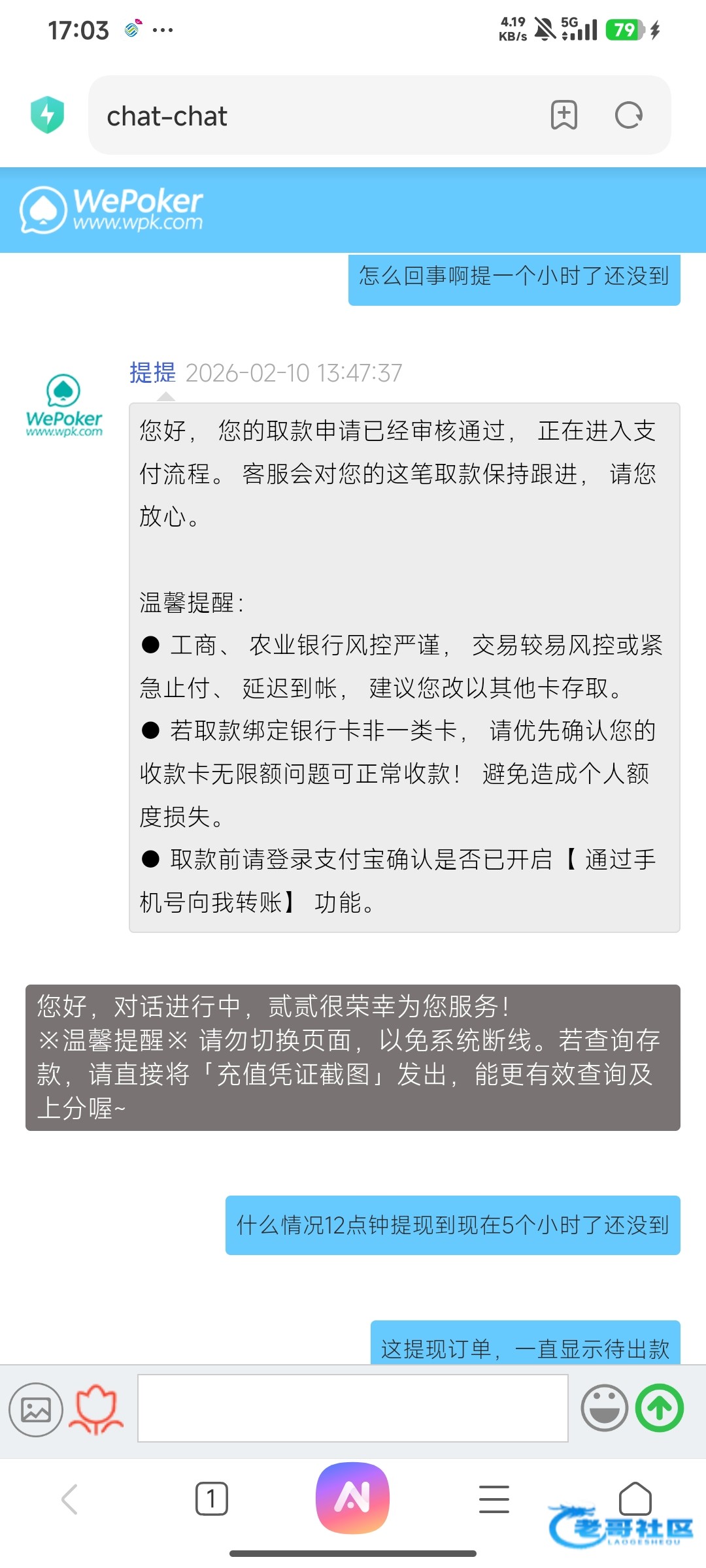This screenshot has height=1568, width=706.
Task: Open the browser tabs switcher
Action: tap(211, 1499)
